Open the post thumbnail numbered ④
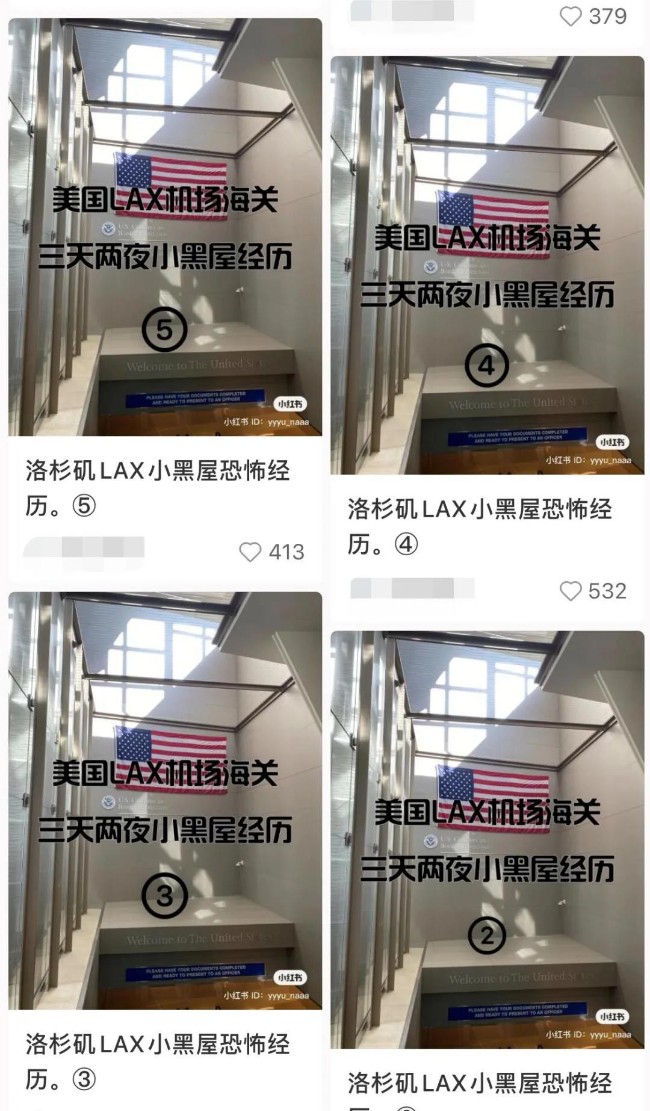 (x=487, y=265)
